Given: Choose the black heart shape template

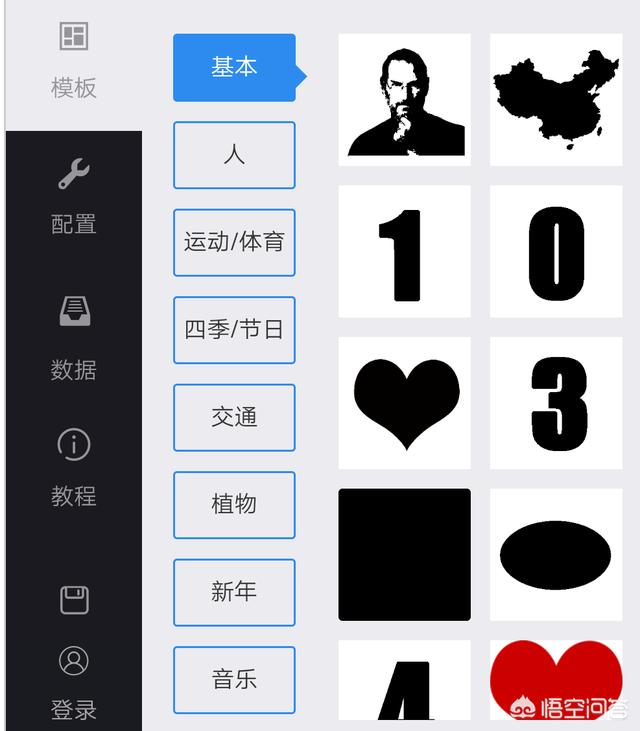Looking at the screenshot, I should pos(404,402).
